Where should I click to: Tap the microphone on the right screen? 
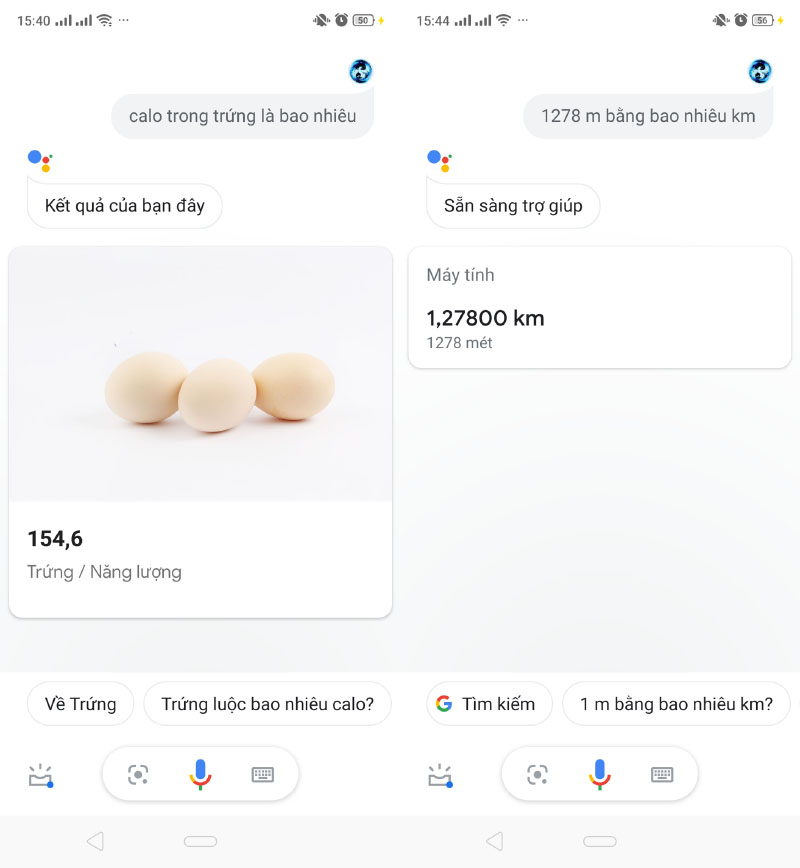tap(599, 774)
